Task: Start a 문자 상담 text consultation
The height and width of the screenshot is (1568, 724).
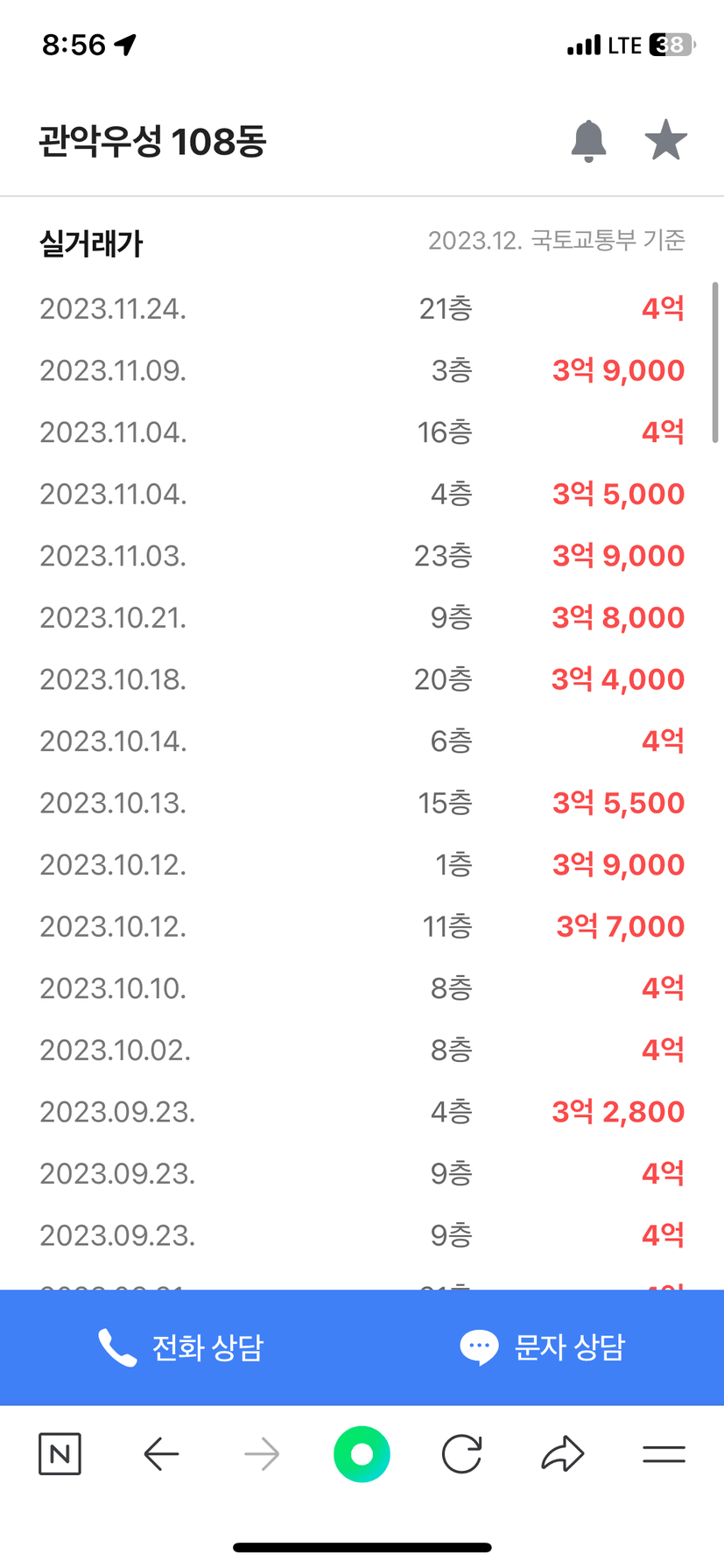Action: (x=543, y=1347)
